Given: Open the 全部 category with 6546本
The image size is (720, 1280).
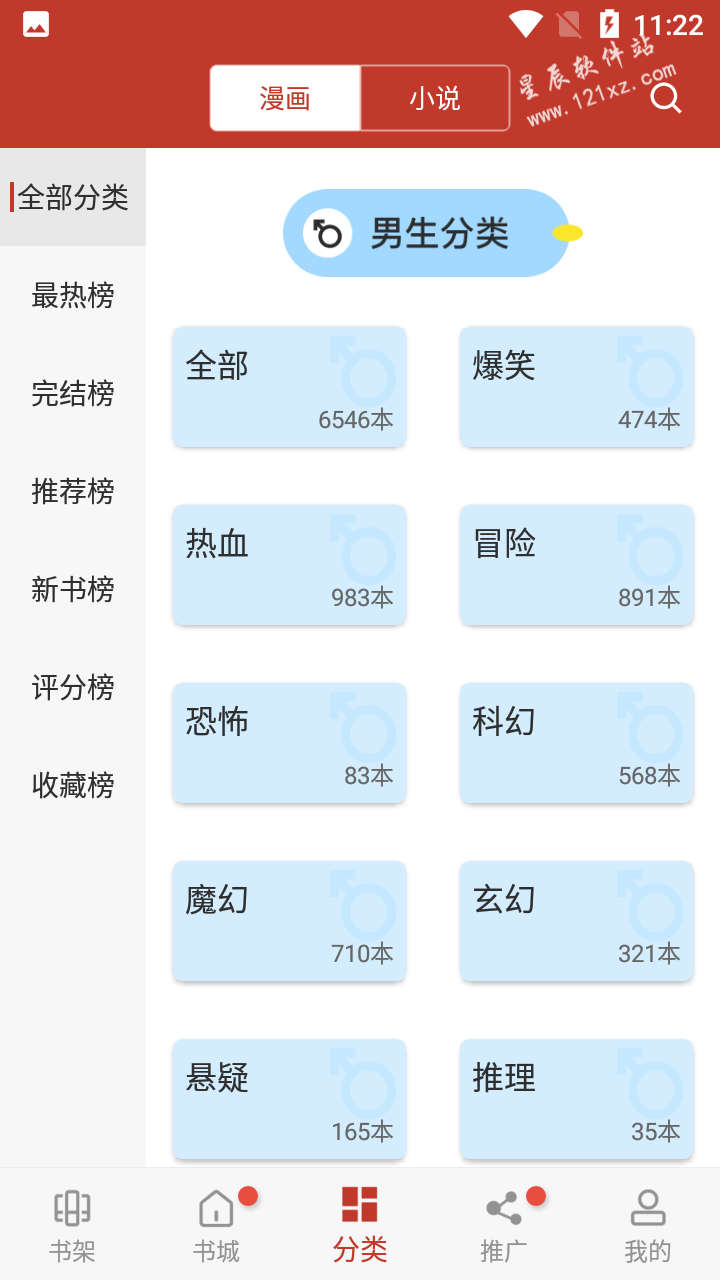Looking at the screenshot, I should (289, 387).
